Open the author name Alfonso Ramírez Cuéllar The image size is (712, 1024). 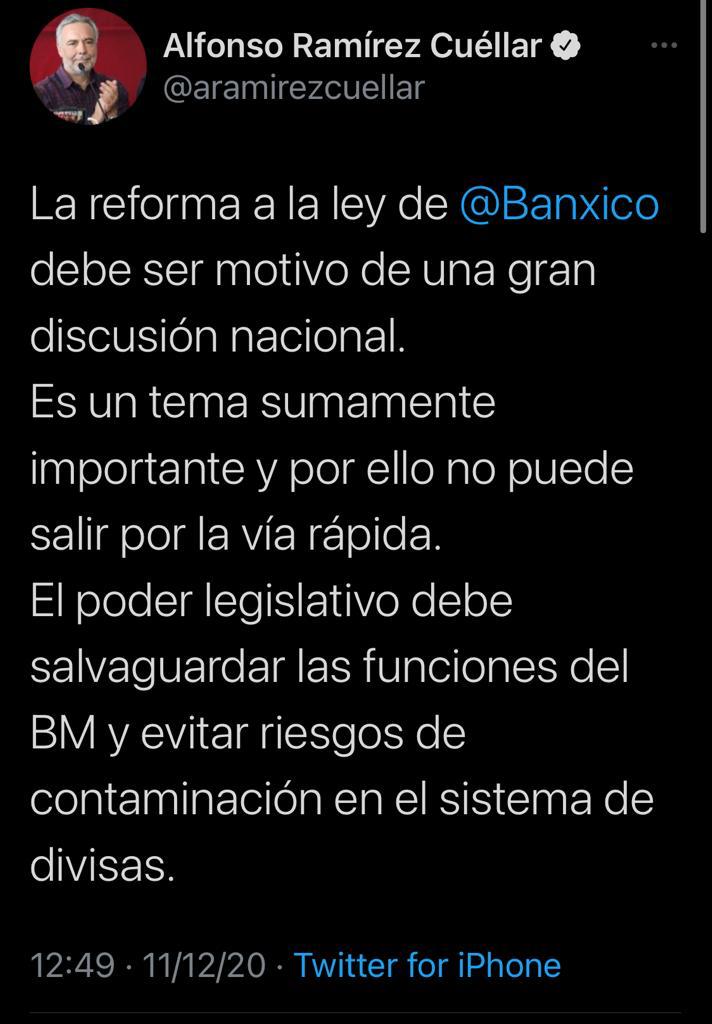tap(354, 45)
